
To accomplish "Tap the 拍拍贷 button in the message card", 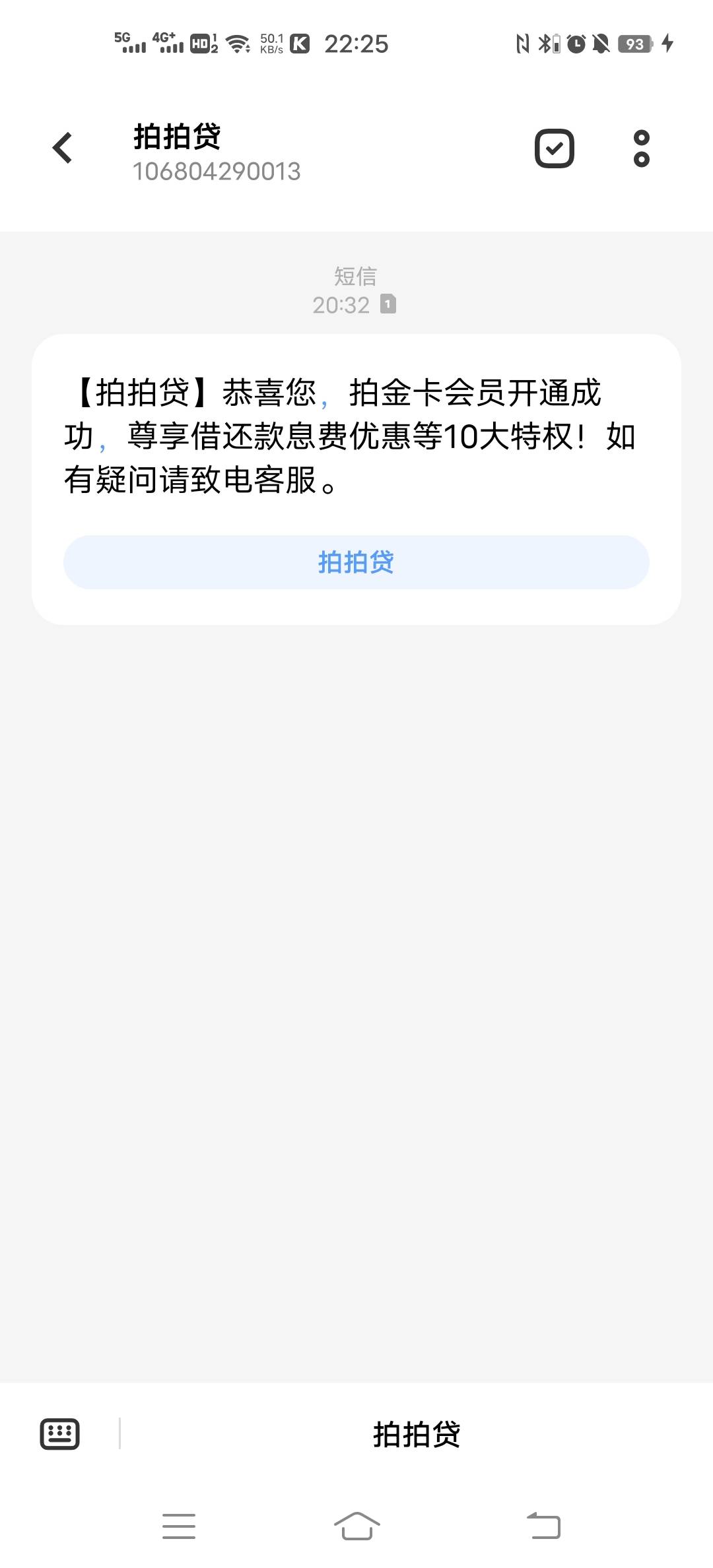I will [356, 562].
